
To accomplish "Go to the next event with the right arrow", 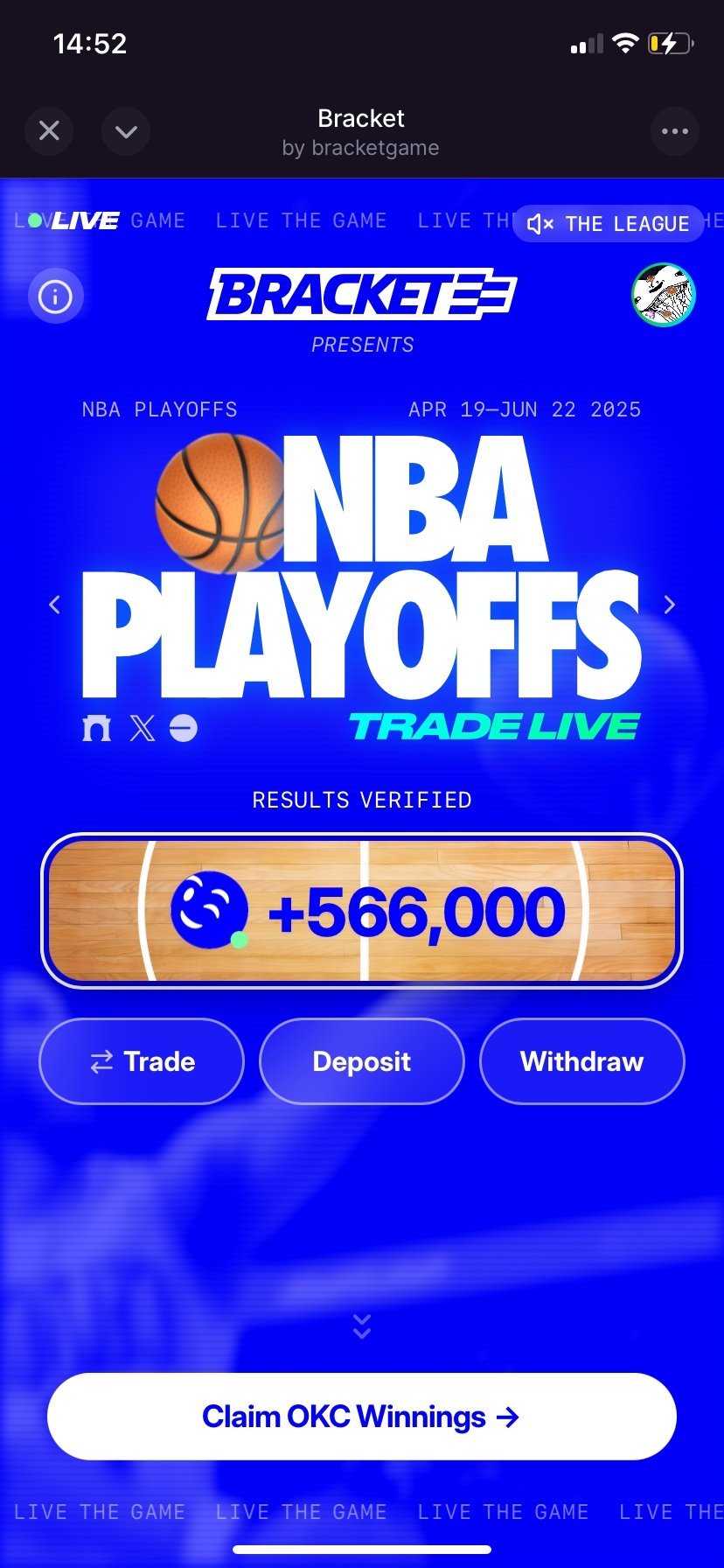I will [670, 605].
